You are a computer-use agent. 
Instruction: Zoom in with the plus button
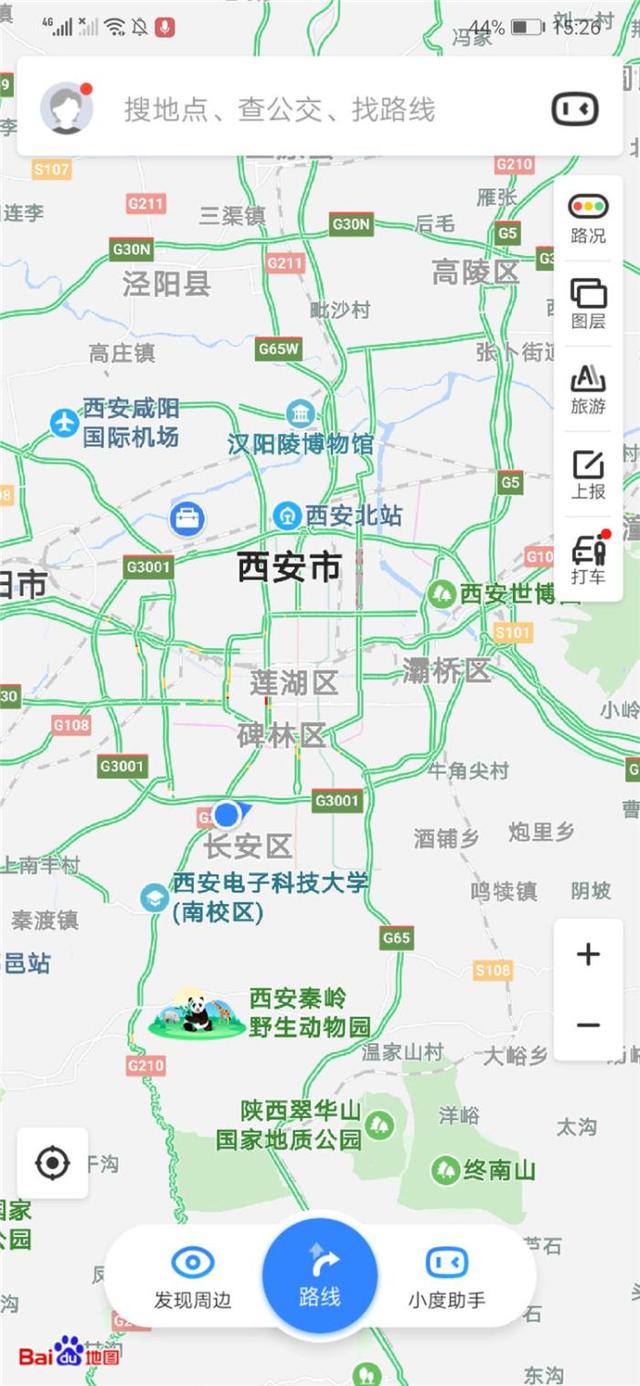point(588,954)
